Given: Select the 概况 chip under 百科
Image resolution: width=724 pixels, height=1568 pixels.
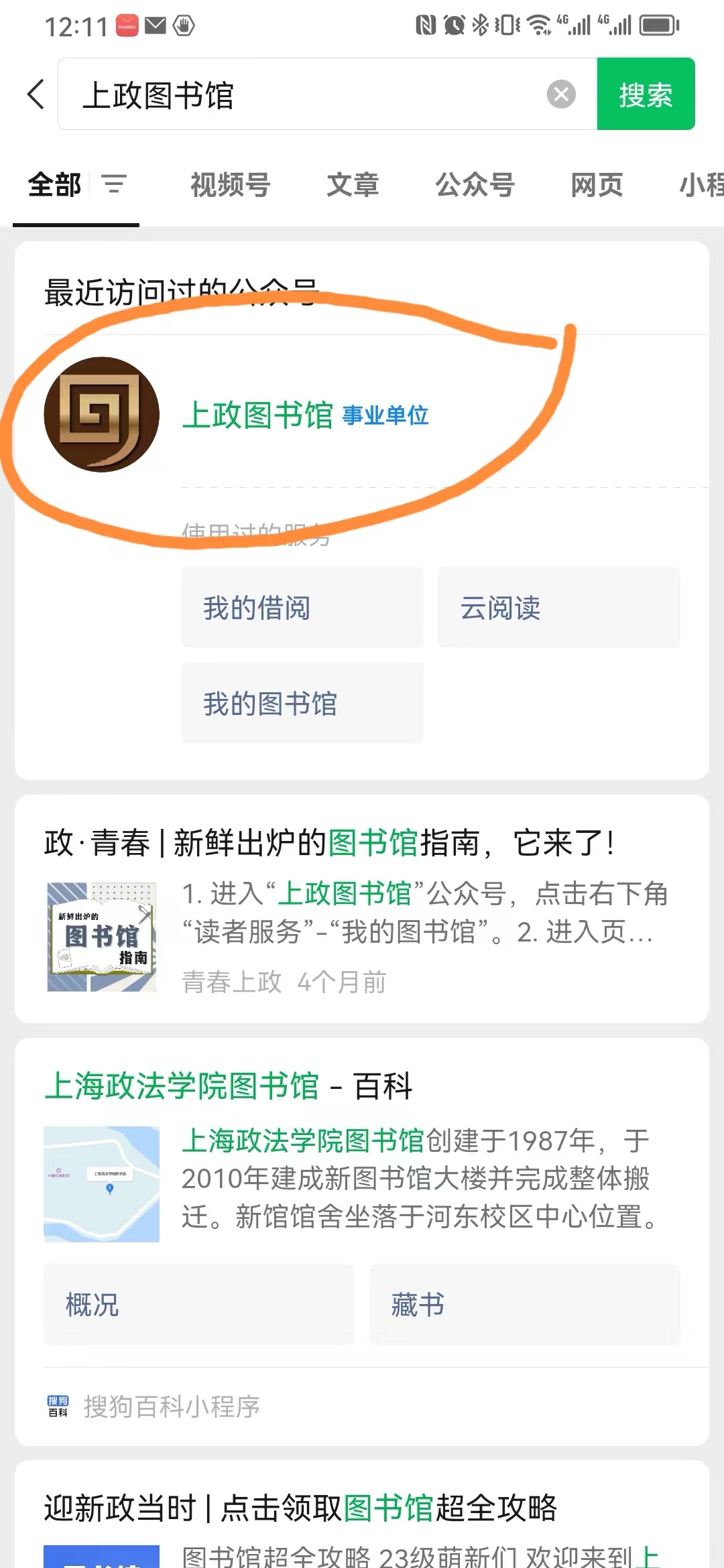Looking at the screenshot, I should pyautogui.click(x=198, y=1305).
